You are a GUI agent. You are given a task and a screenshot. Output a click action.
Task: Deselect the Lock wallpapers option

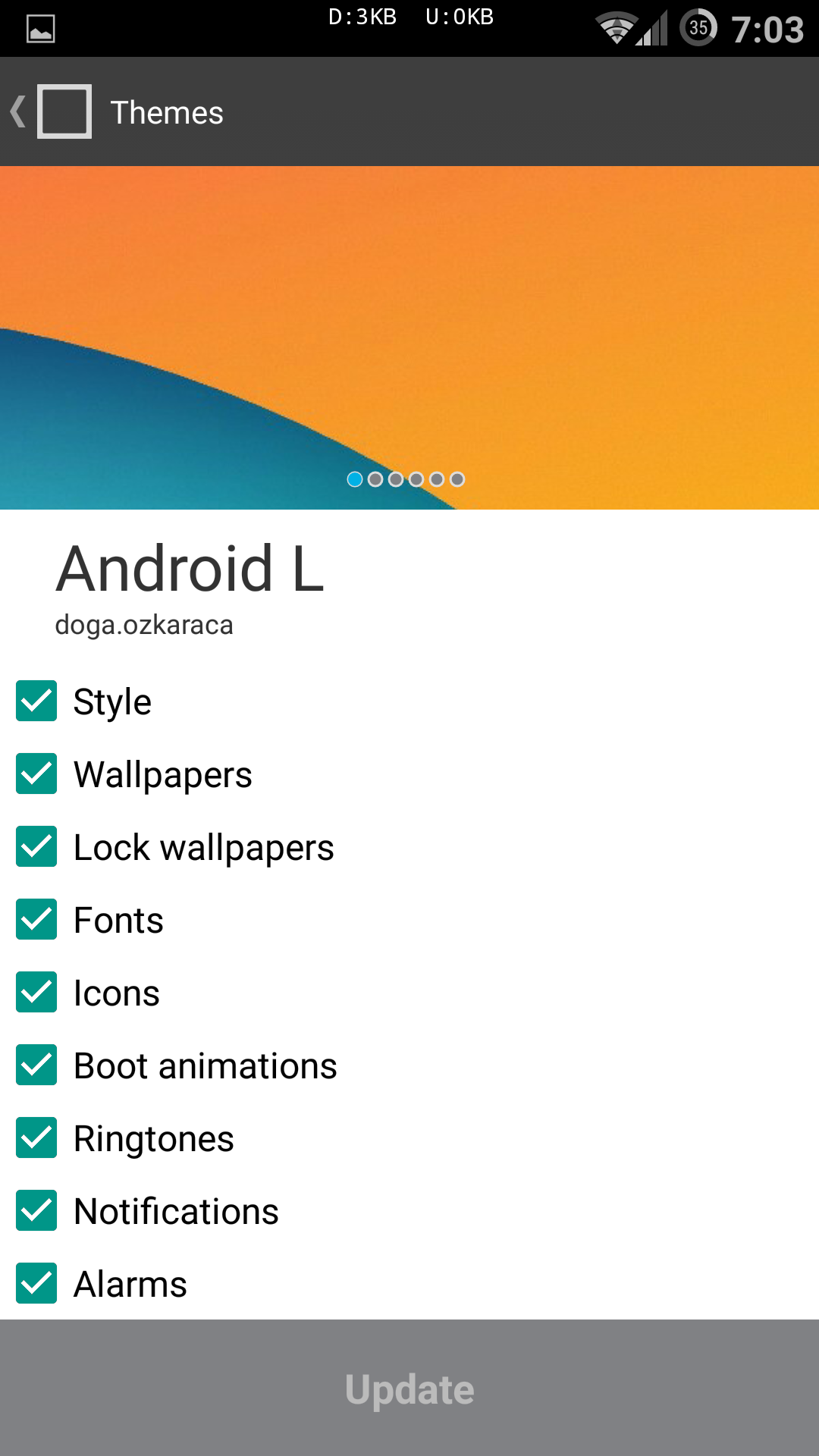[x=36, y=846]
